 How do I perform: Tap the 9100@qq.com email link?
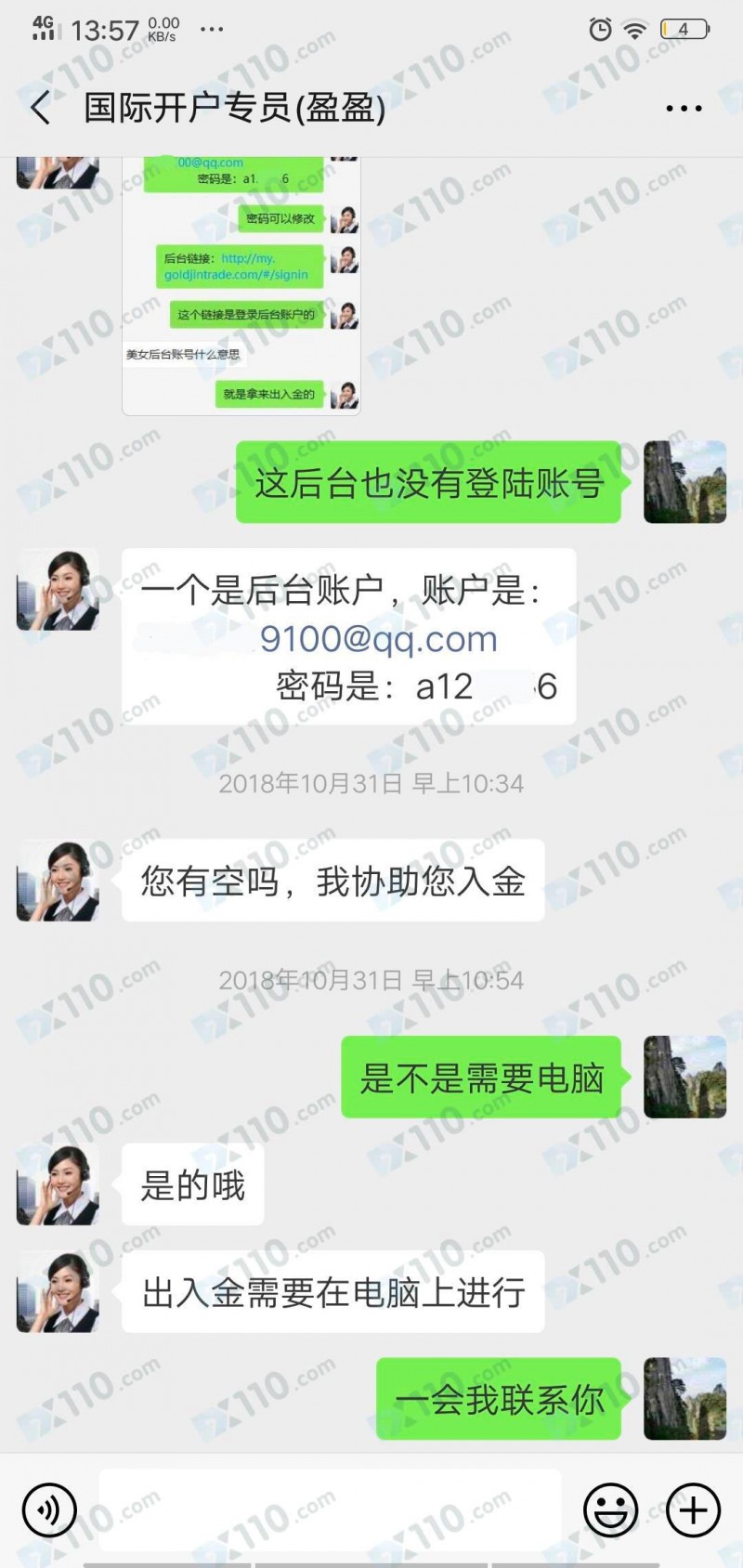[378, 639]
